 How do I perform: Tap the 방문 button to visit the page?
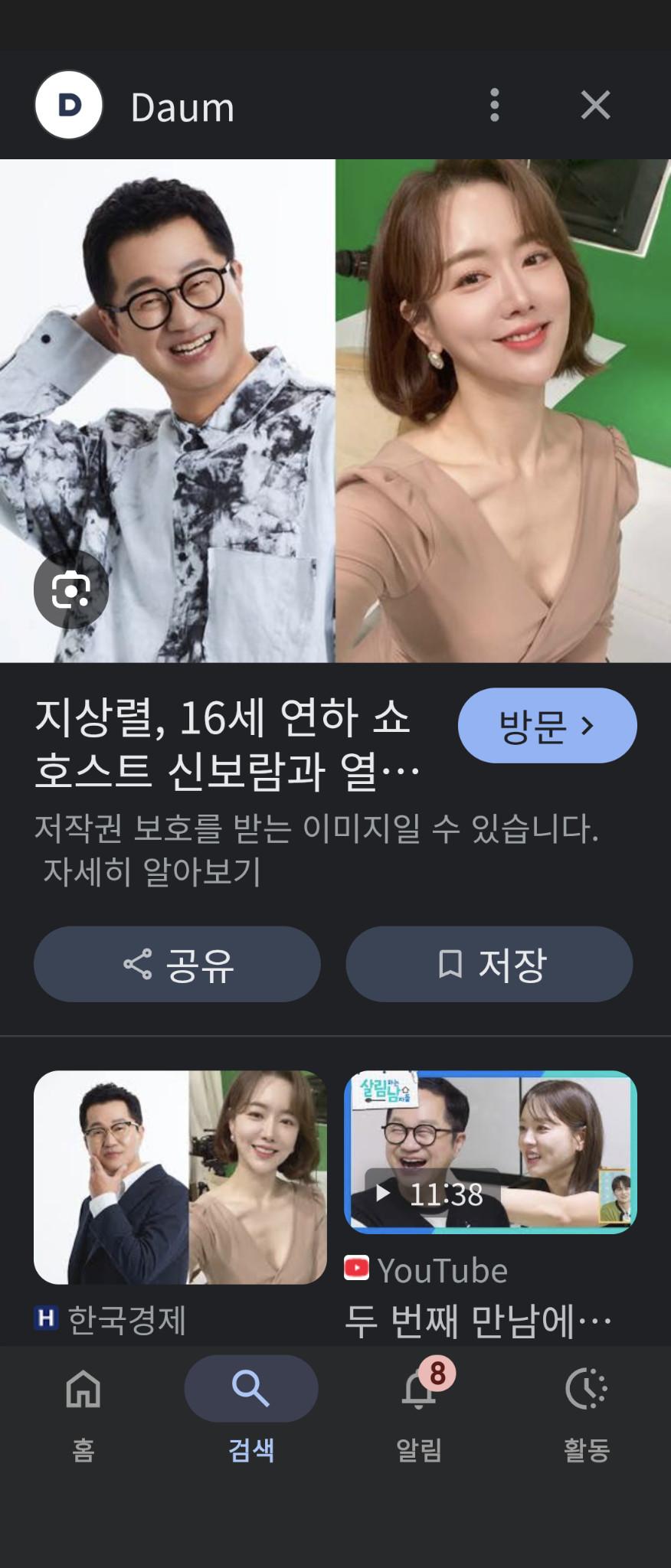coord(547,725)
